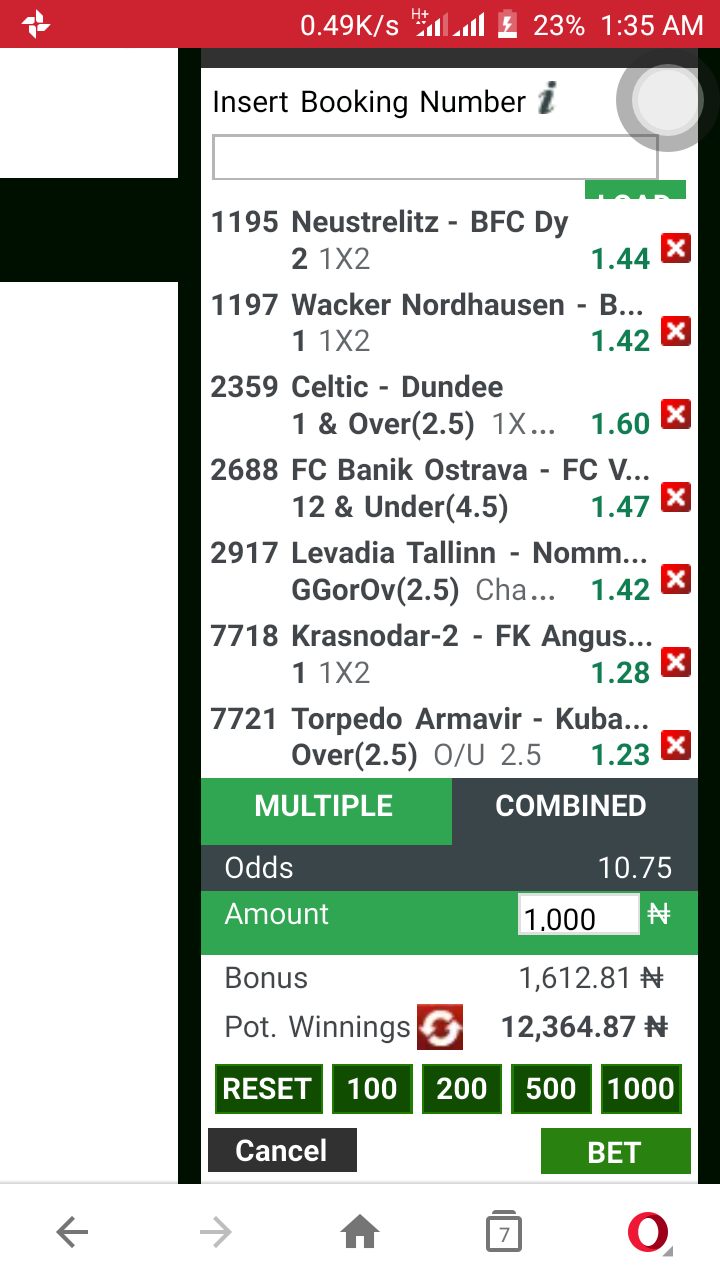This screenshot has width=720, height=1280.
Task: Remove the Krasnodar-2 selection
Action: click(676, 662)
